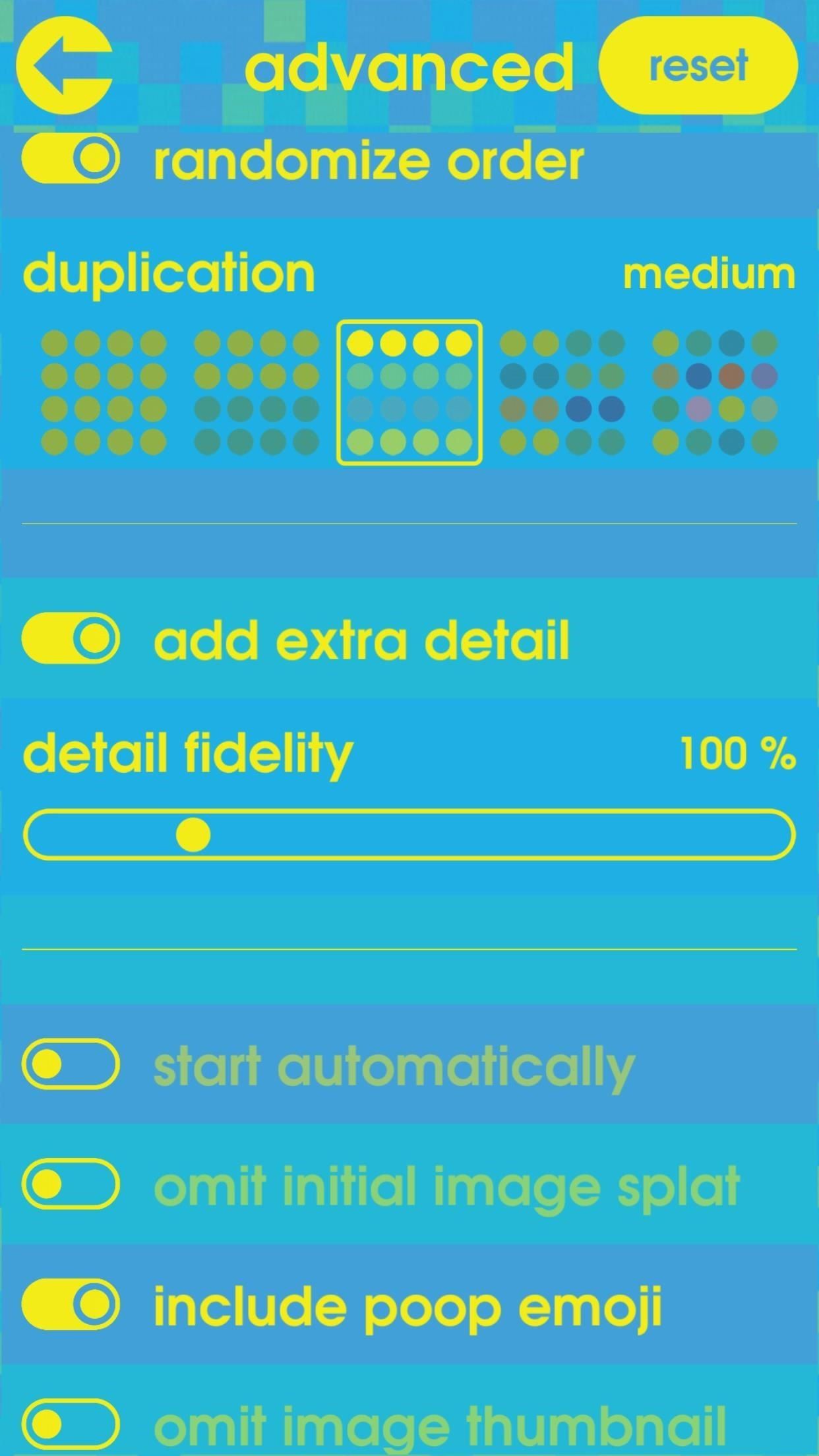Select the highest duplication dot grid
Viewport: 819px width, 1456px height.
(x=715, y=392)
